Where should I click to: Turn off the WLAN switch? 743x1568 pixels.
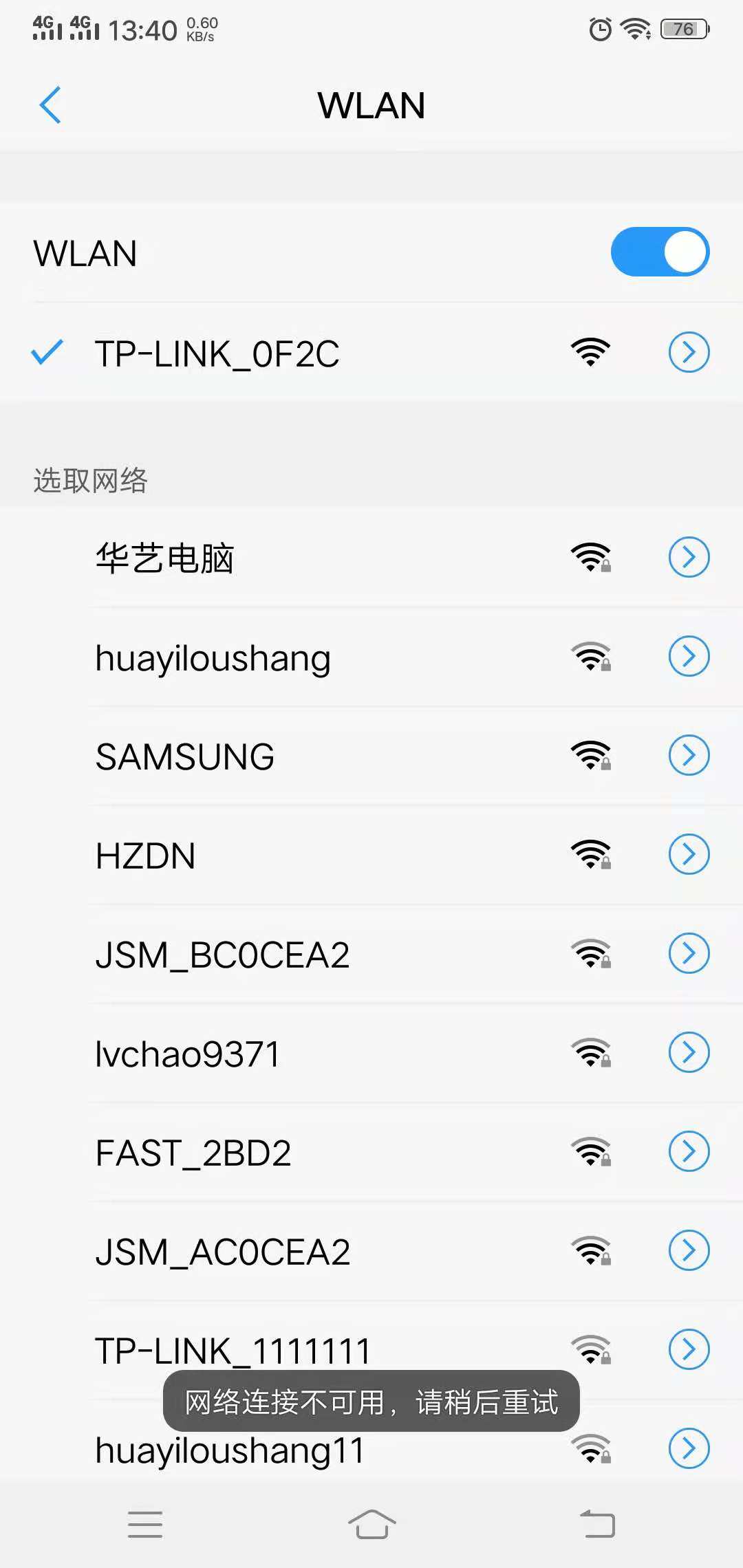pos(659,252)
